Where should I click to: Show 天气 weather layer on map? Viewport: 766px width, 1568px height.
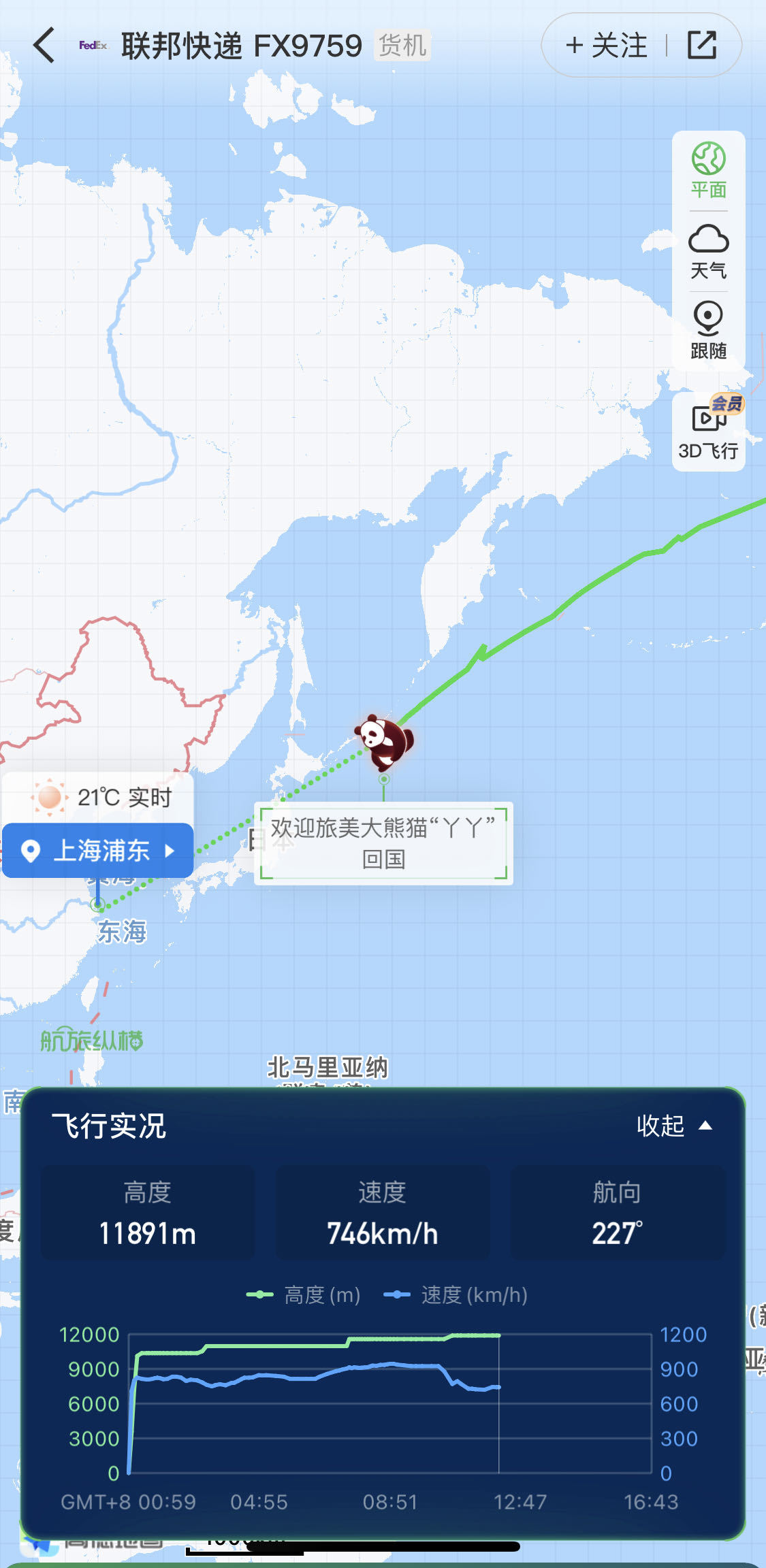(708, 252)
